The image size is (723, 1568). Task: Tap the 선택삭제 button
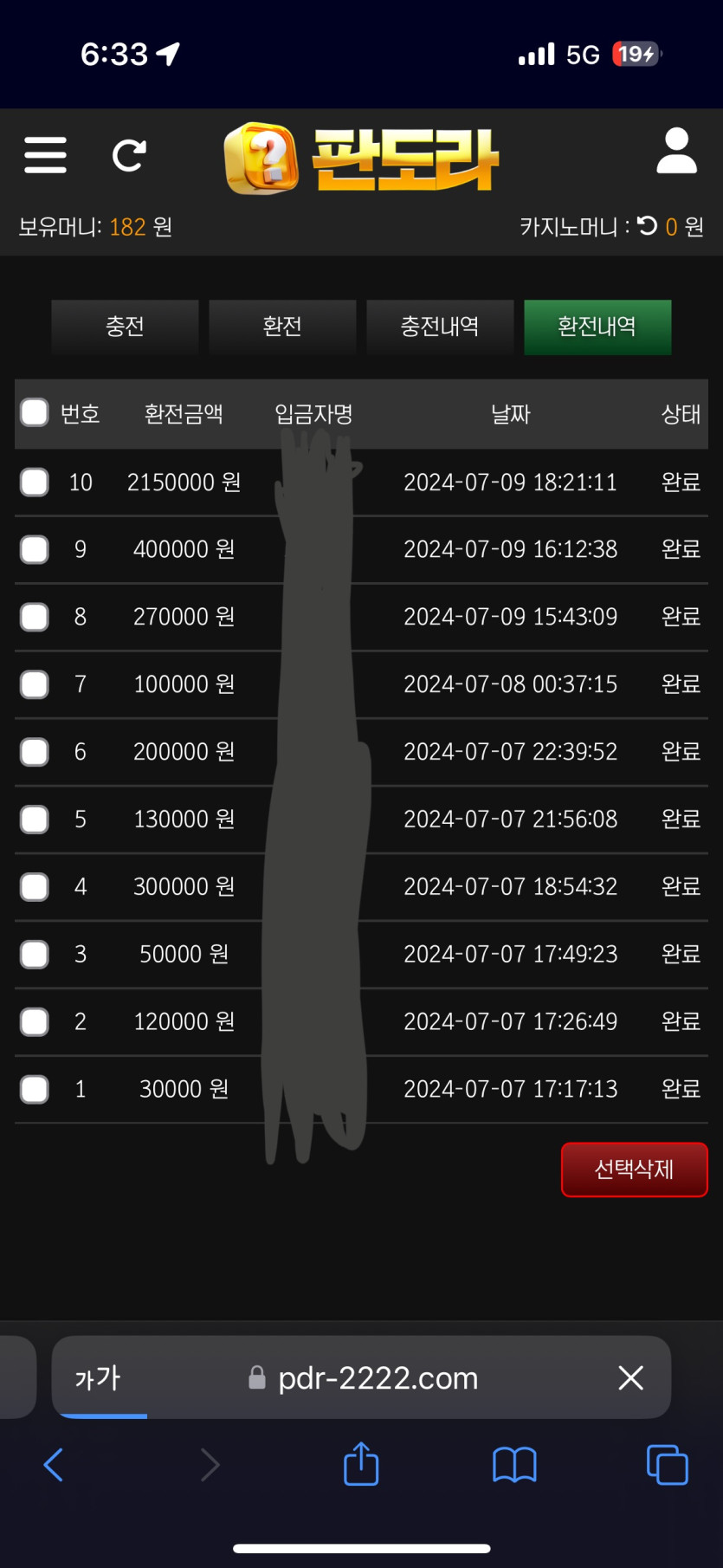[x=634, y=1170]
